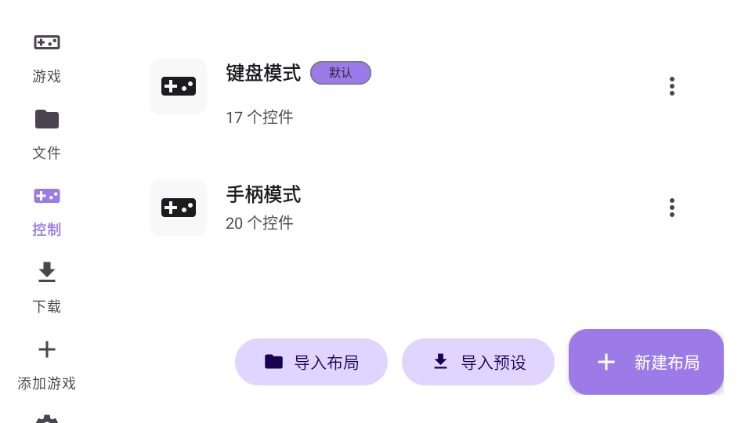Show more options for 手柄模式
752x423 pixels.
672,208
